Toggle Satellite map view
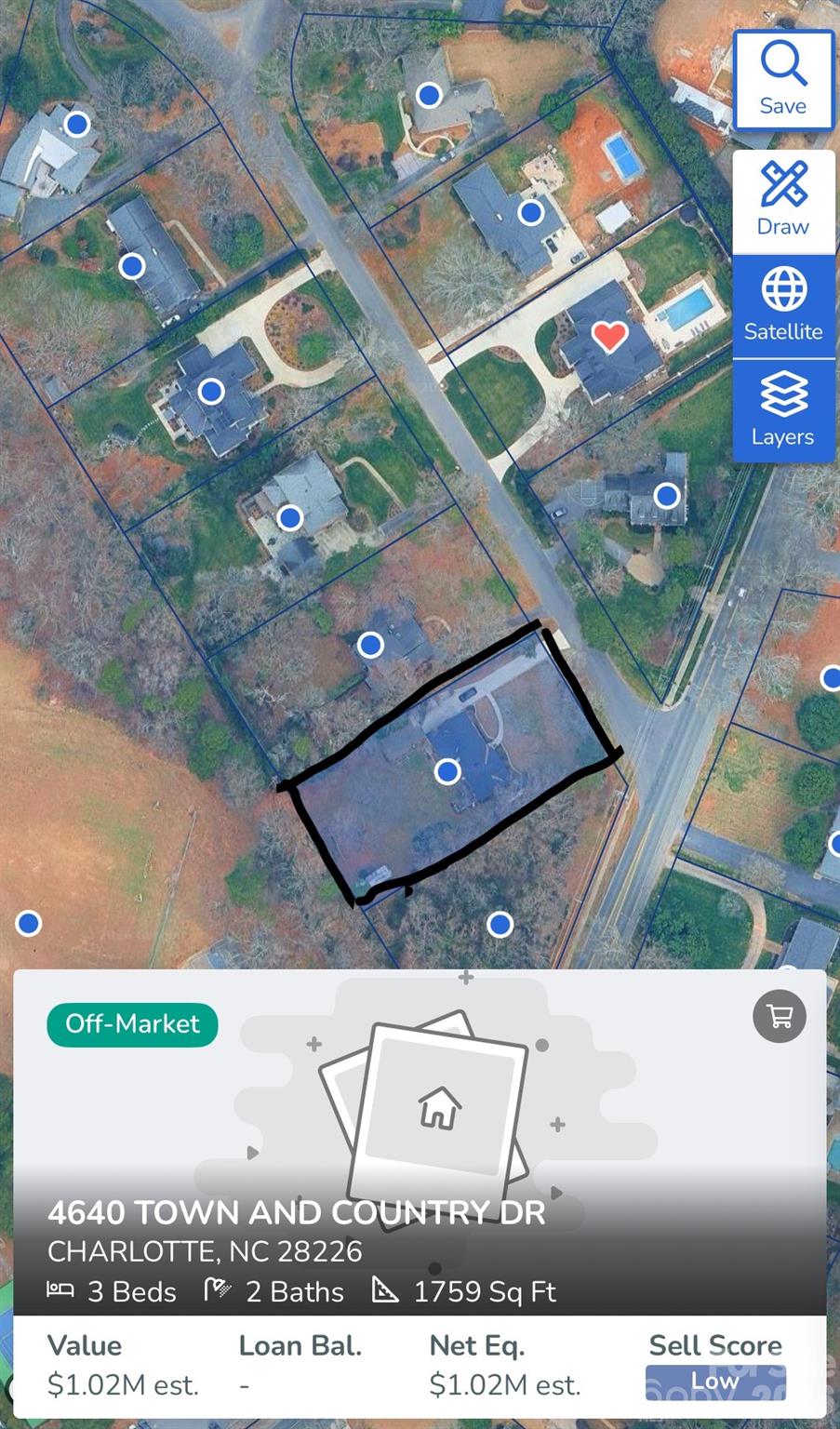This screenshot has width=840, height=1429. point(783,307)
